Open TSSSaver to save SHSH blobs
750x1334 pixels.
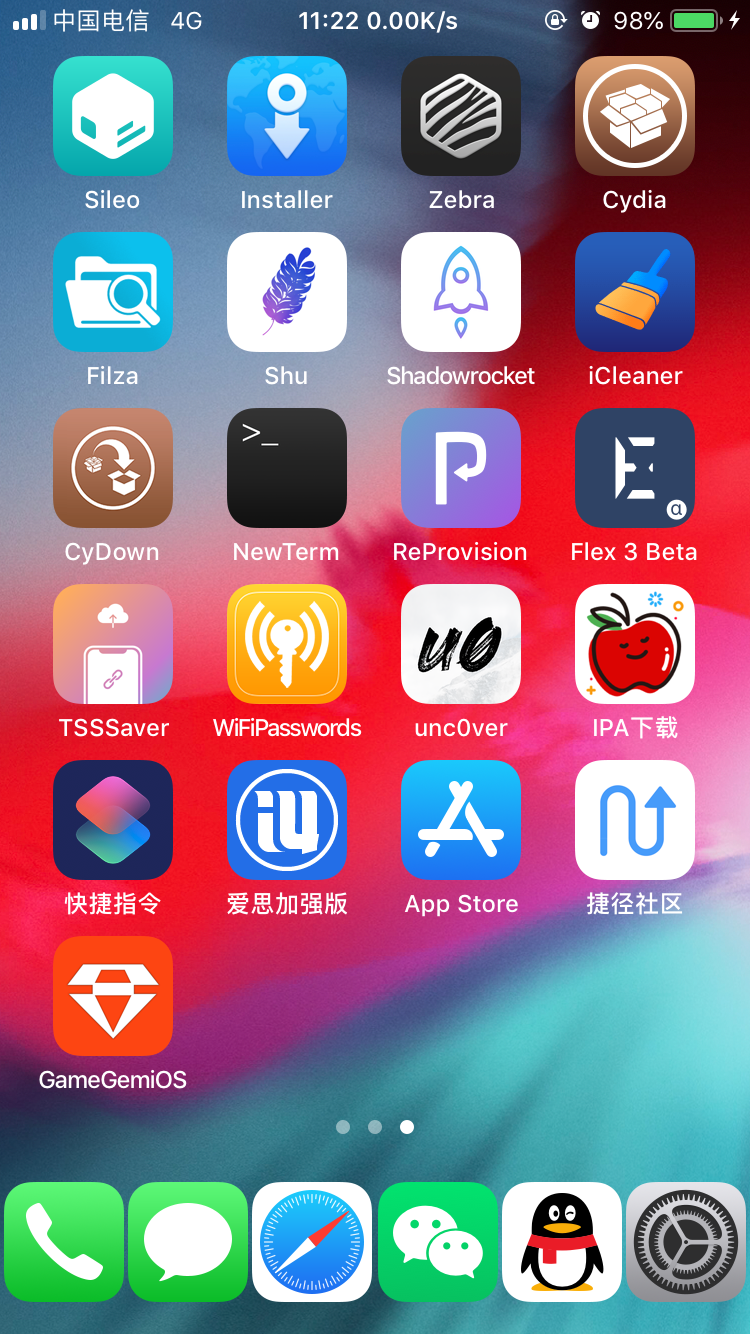click(x=112, y=643)
